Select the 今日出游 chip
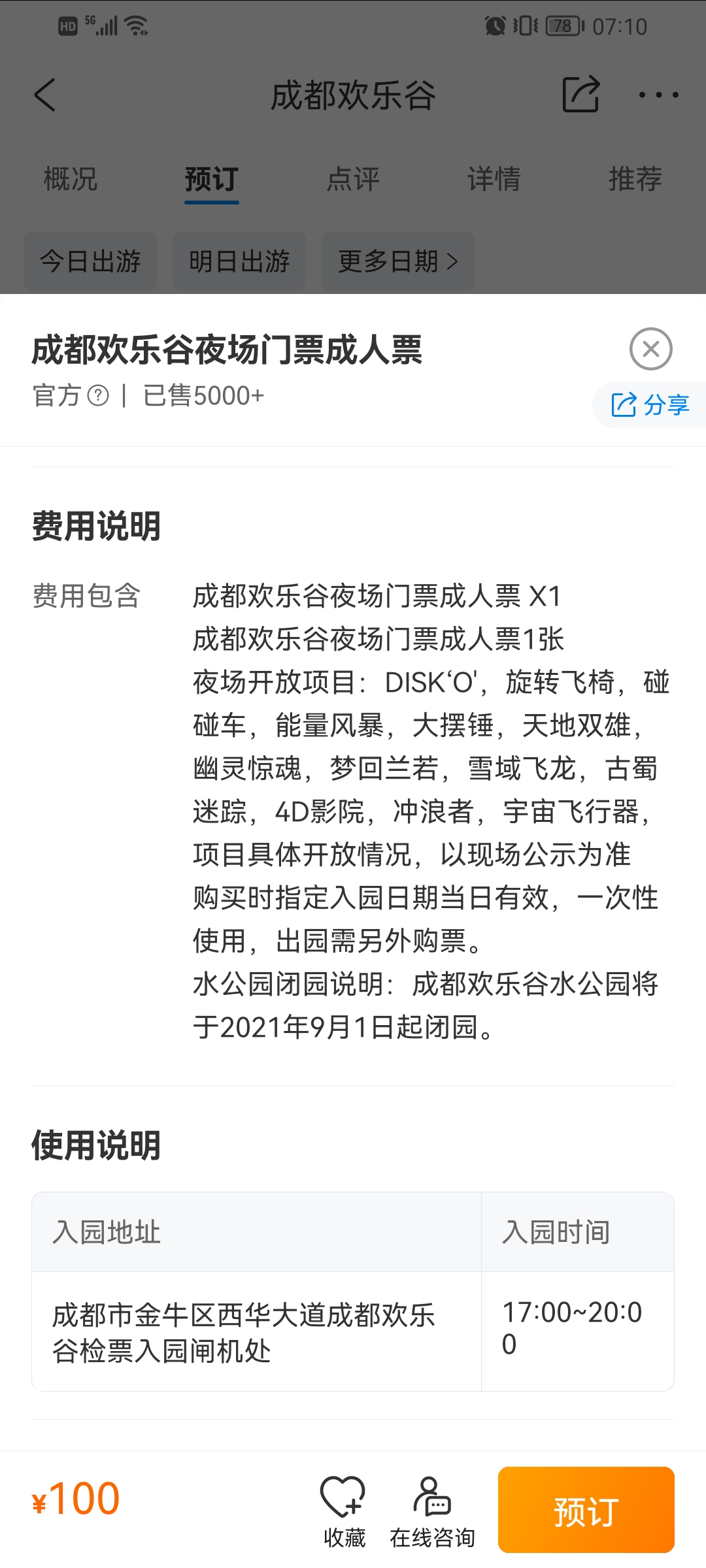The width and height of the screenshot is (706, 1568). click(x=90, y=261)
